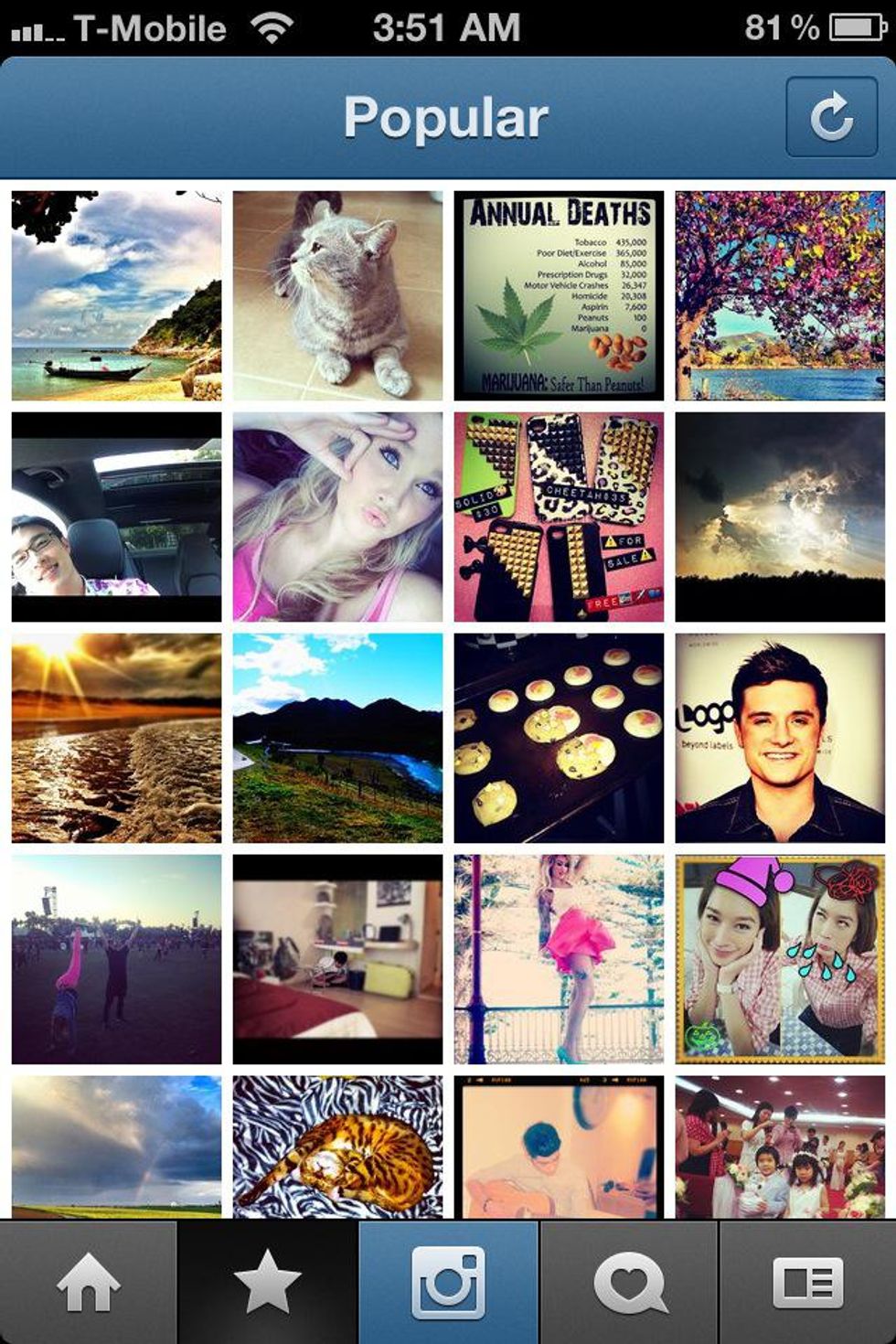View the handstand field photo
Screen dimensions: 896x1344
(x=116, y=959)
